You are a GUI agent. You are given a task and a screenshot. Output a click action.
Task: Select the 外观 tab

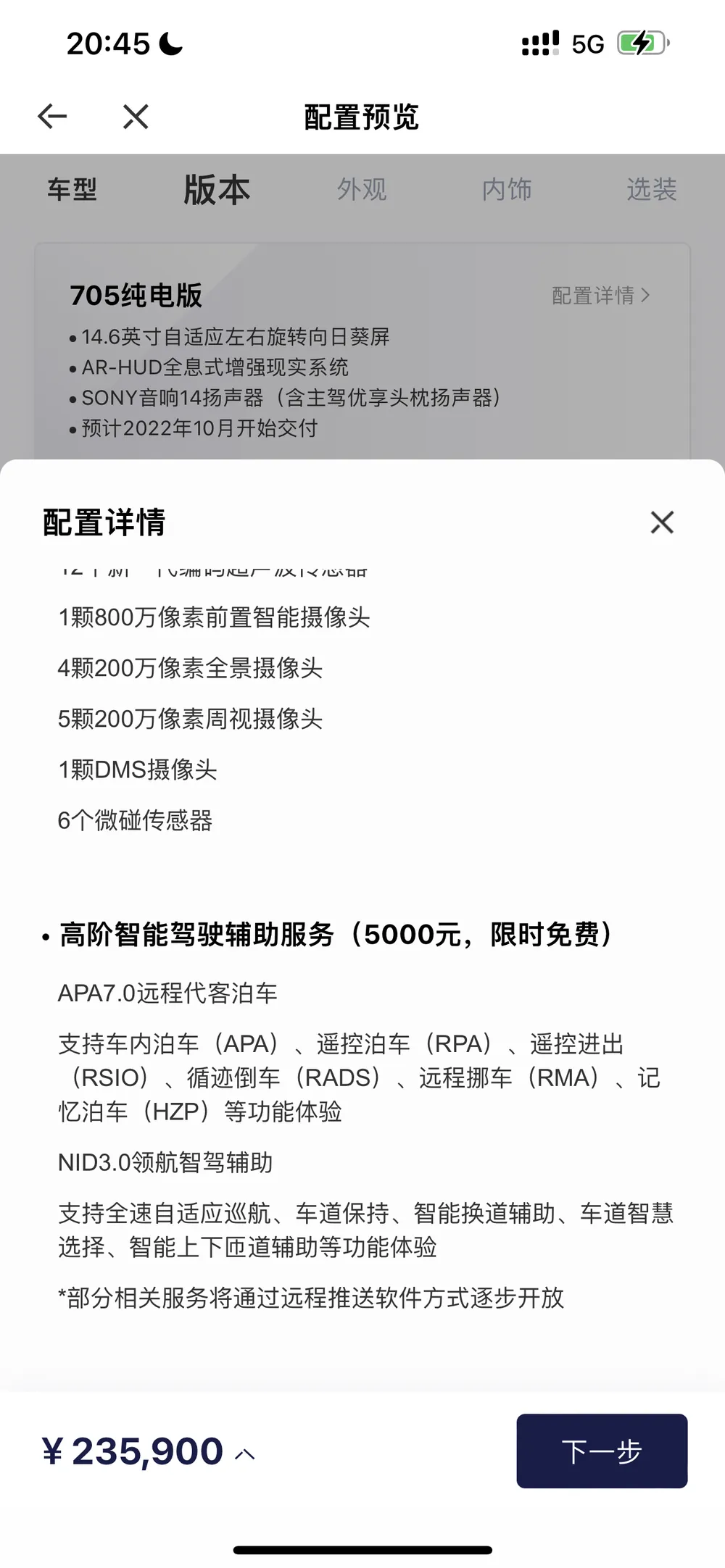pos(362,190)
